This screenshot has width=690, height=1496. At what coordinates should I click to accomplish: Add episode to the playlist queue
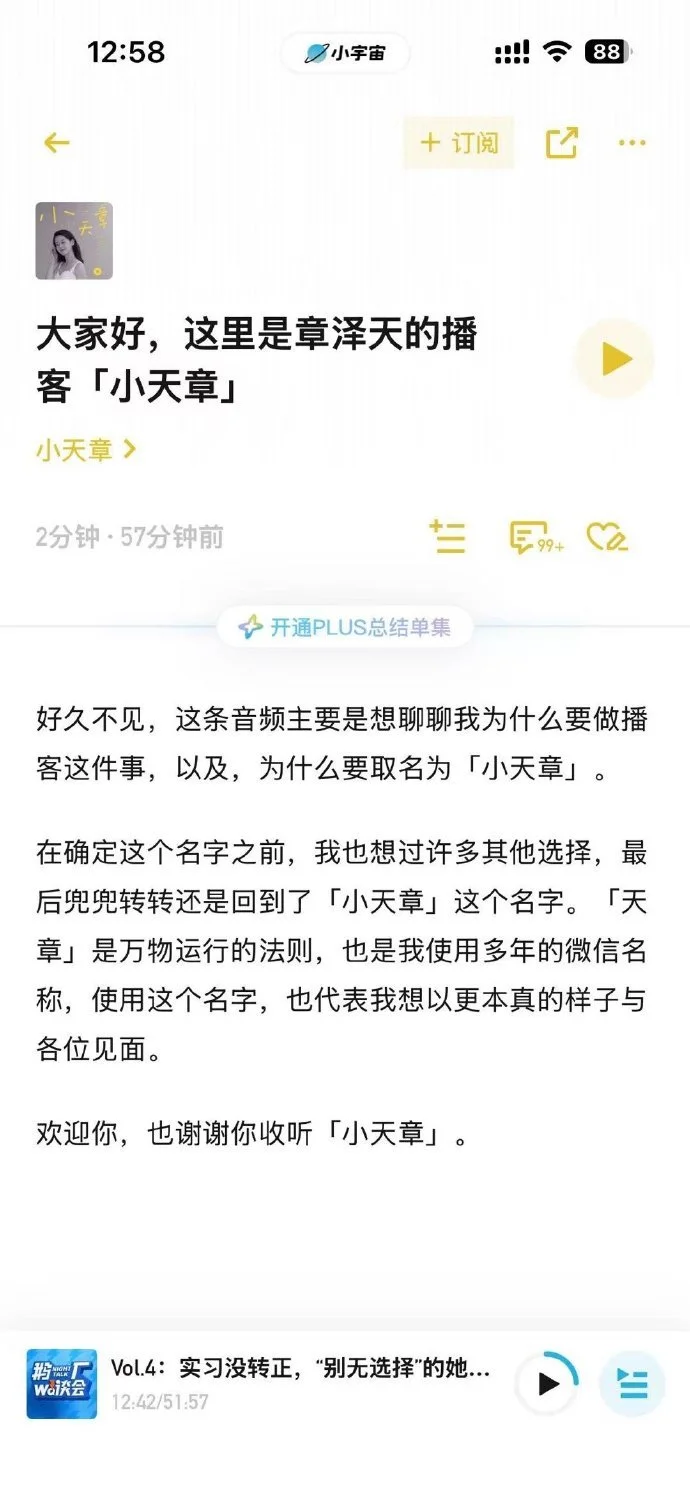pyautogui.click(x=447, y=537)
